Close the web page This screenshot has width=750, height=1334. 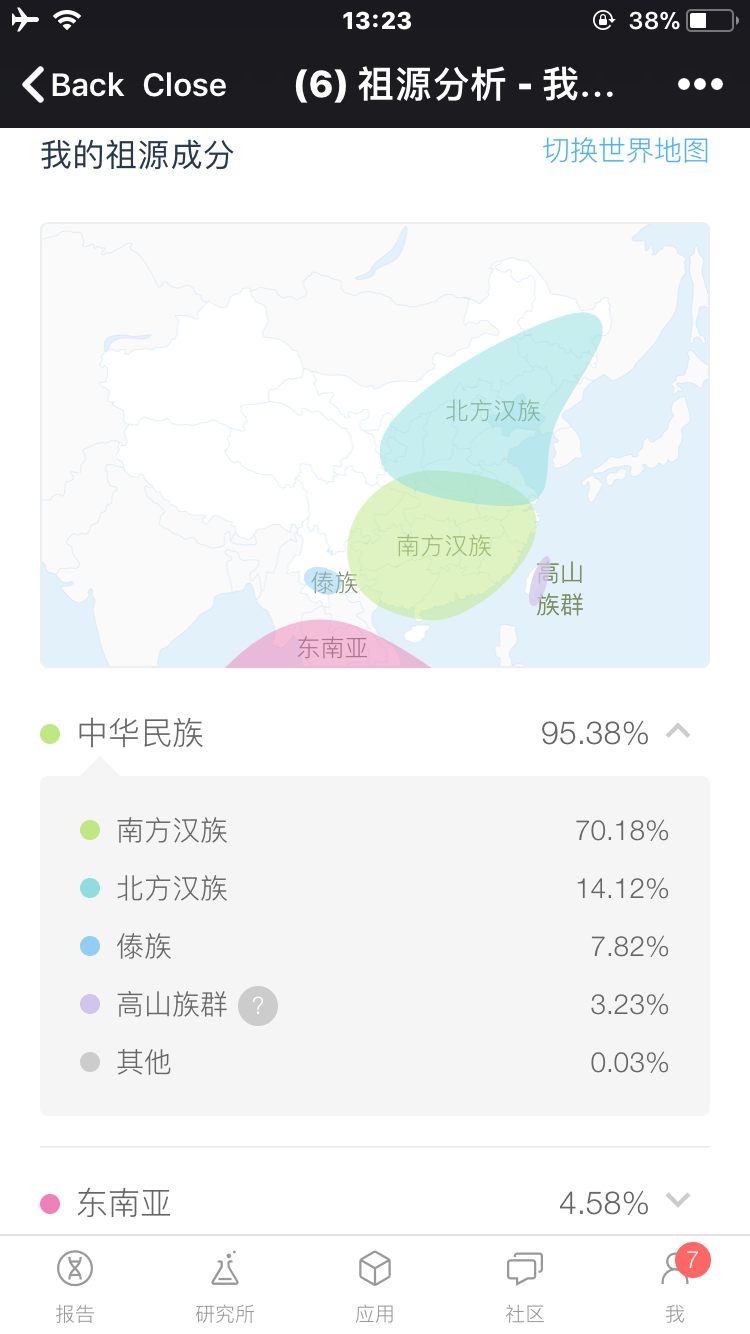pos(184,85)
